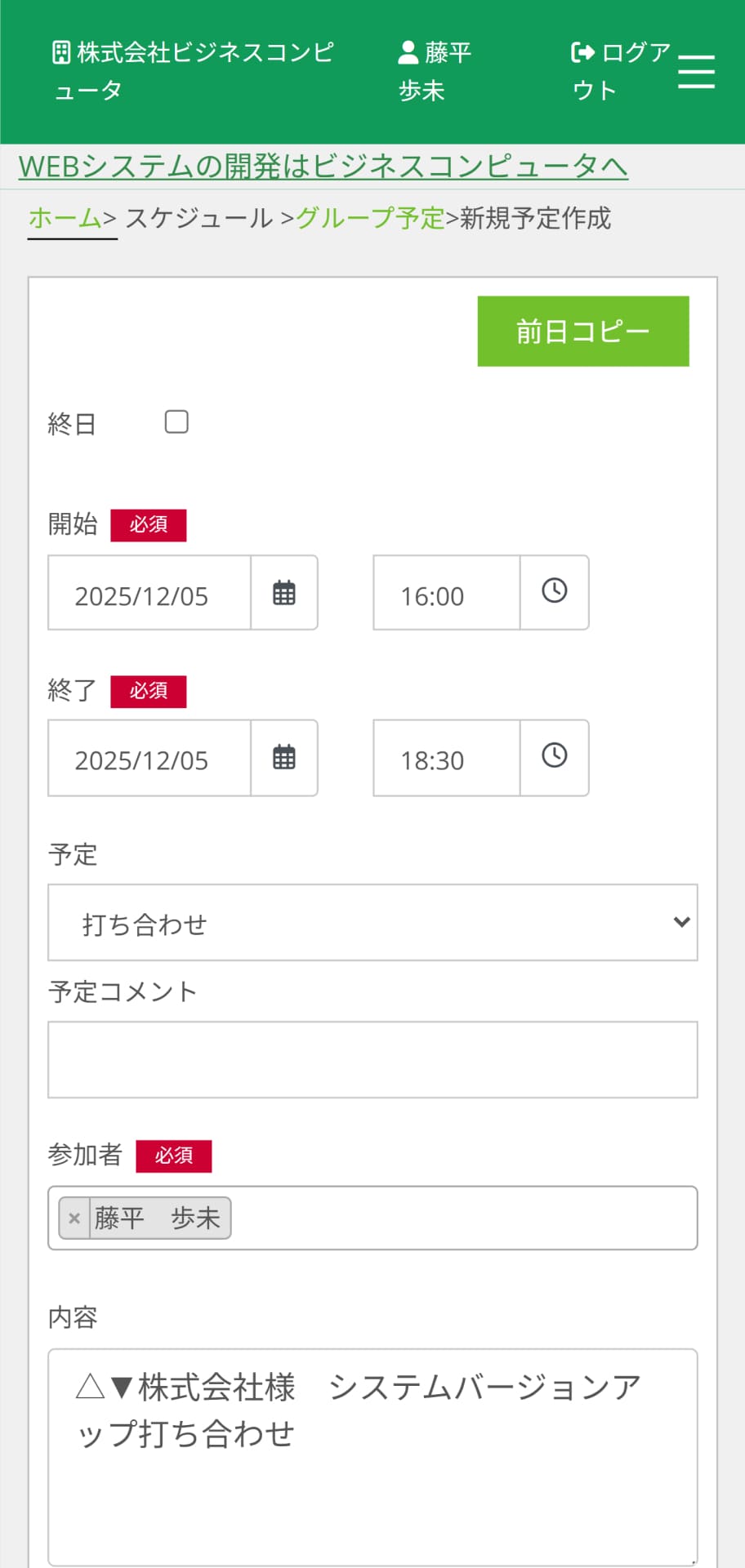745x1568 pixels.
Task: Open the WEBシステムの開発 banner link
Action: [x=323, y=167]
